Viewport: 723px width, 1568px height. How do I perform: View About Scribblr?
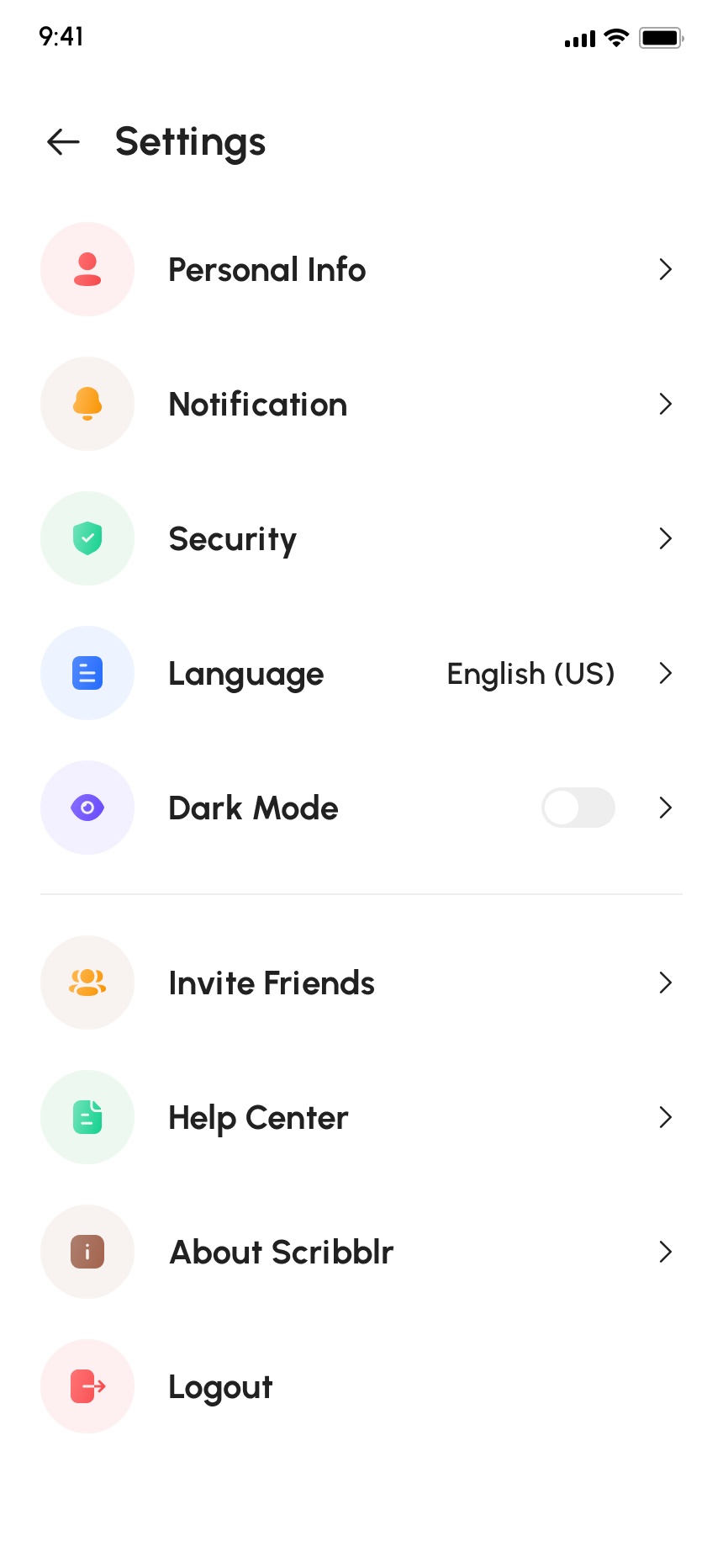click(281, 1253)
